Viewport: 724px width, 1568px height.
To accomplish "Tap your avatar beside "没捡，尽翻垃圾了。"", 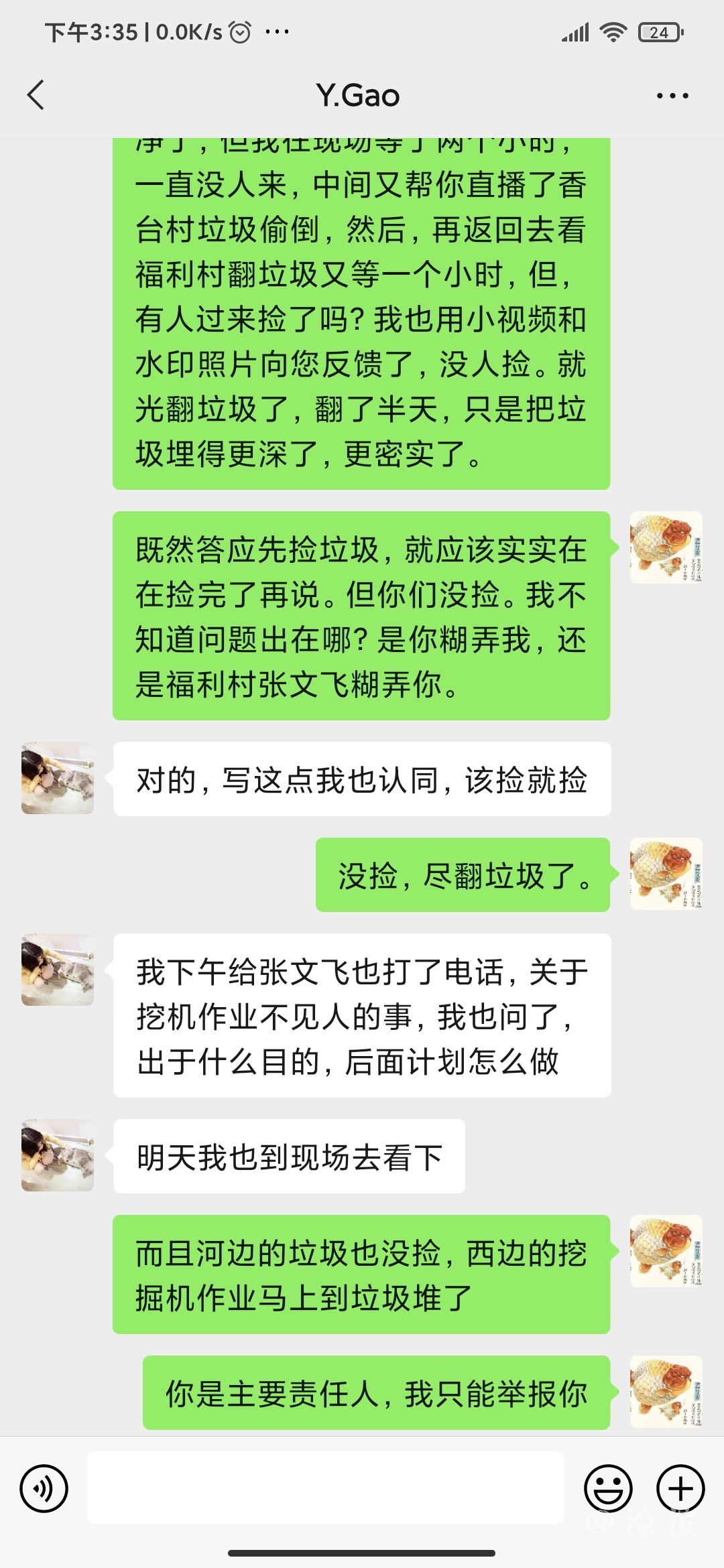I will (x=666, y=874).
